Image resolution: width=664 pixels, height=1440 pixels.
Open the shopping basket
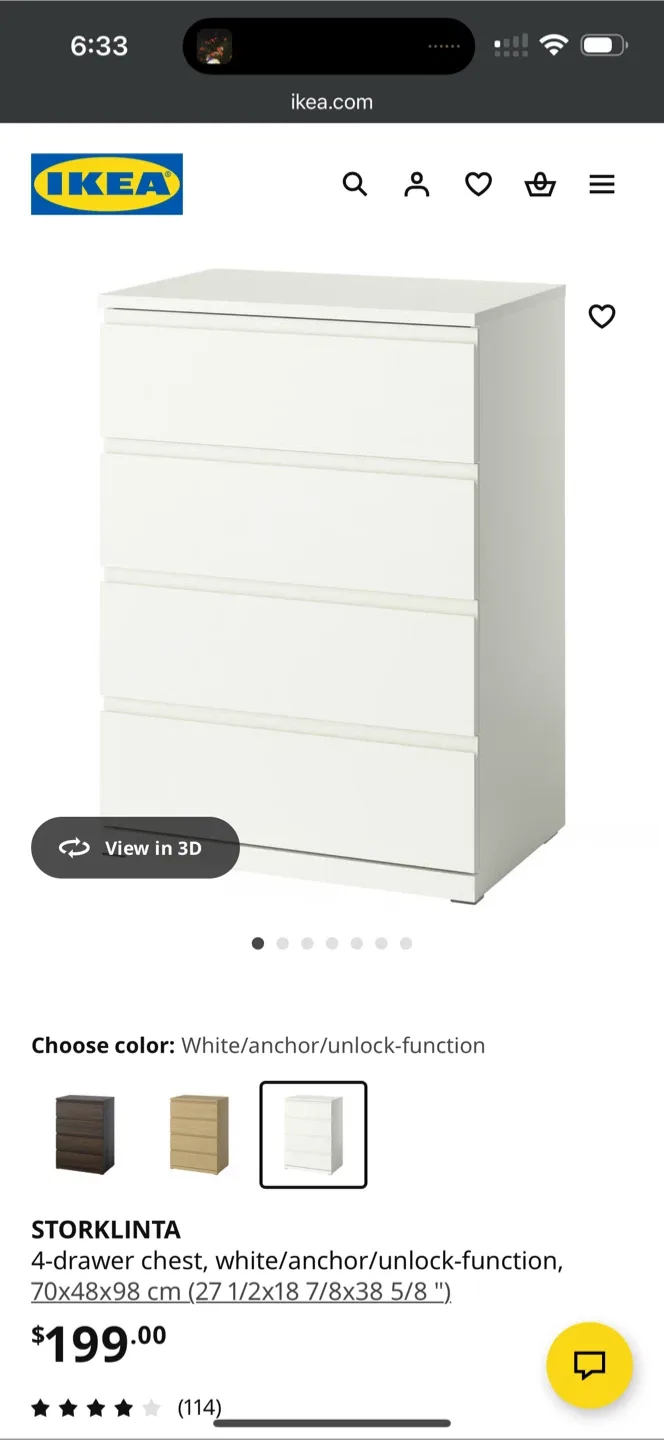(x=540, y=184)
